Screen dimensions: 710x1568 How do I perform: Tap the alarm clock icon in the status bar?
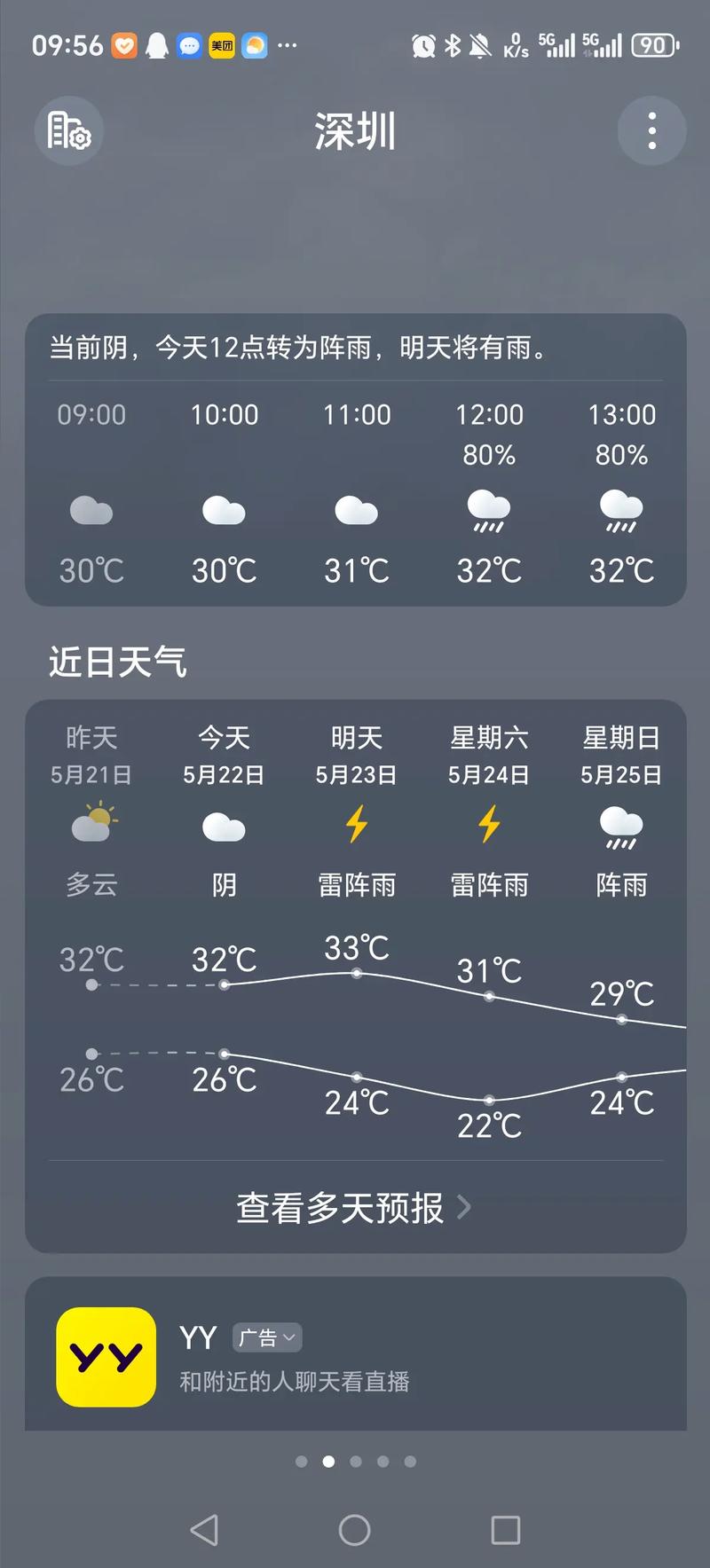(x=423, y=44)
